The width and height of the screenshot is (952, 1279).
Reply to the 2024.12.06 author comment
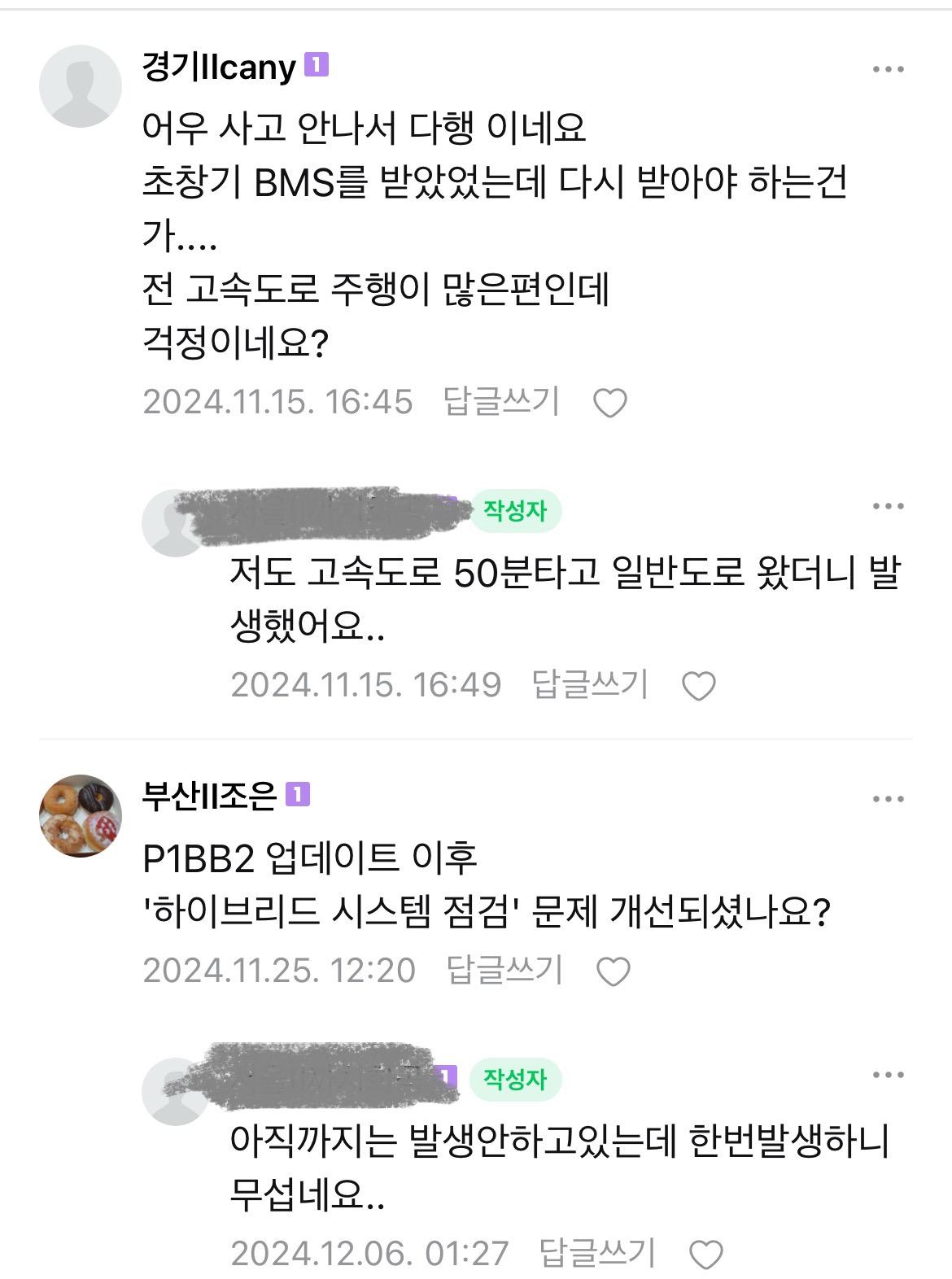(x=597, y=1253)
